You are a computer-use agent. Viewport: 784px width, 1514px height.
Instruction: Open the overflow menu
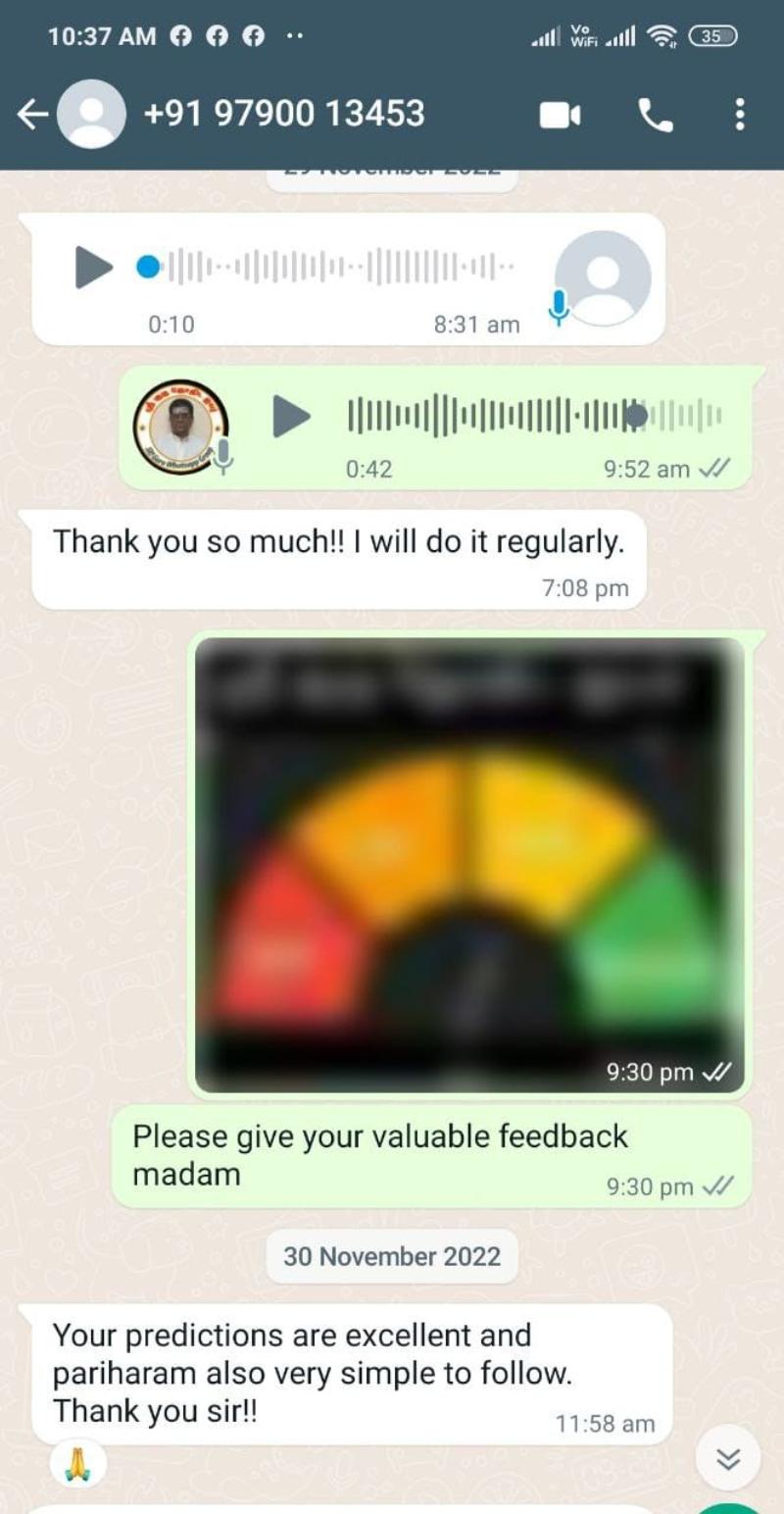tap(739, 115)
